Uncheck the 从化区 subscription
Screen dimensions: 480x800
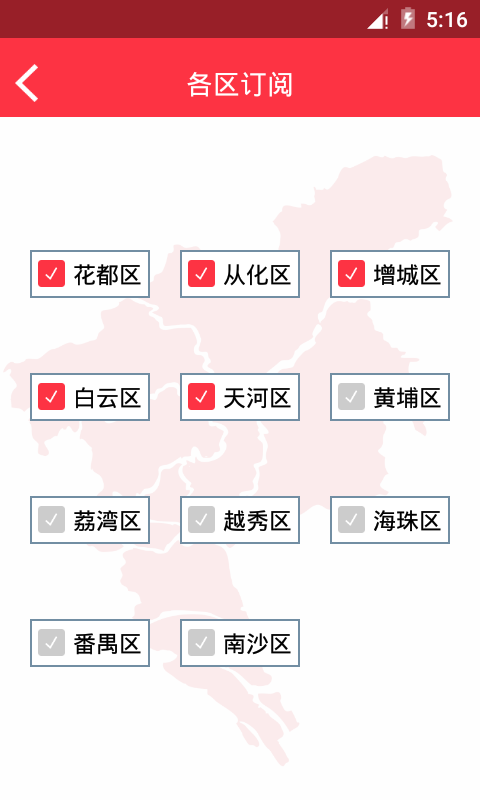[x=240, y=274]
